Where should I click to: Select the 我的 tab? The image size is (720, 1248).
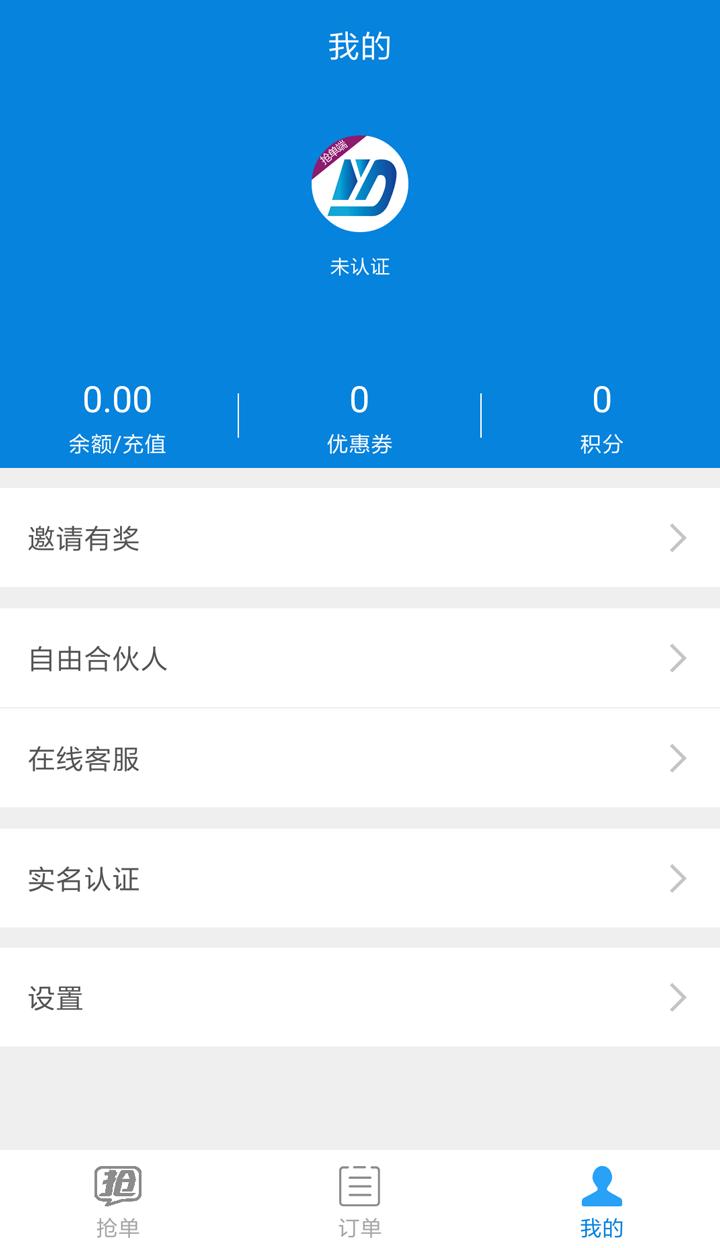point(601,1200)
